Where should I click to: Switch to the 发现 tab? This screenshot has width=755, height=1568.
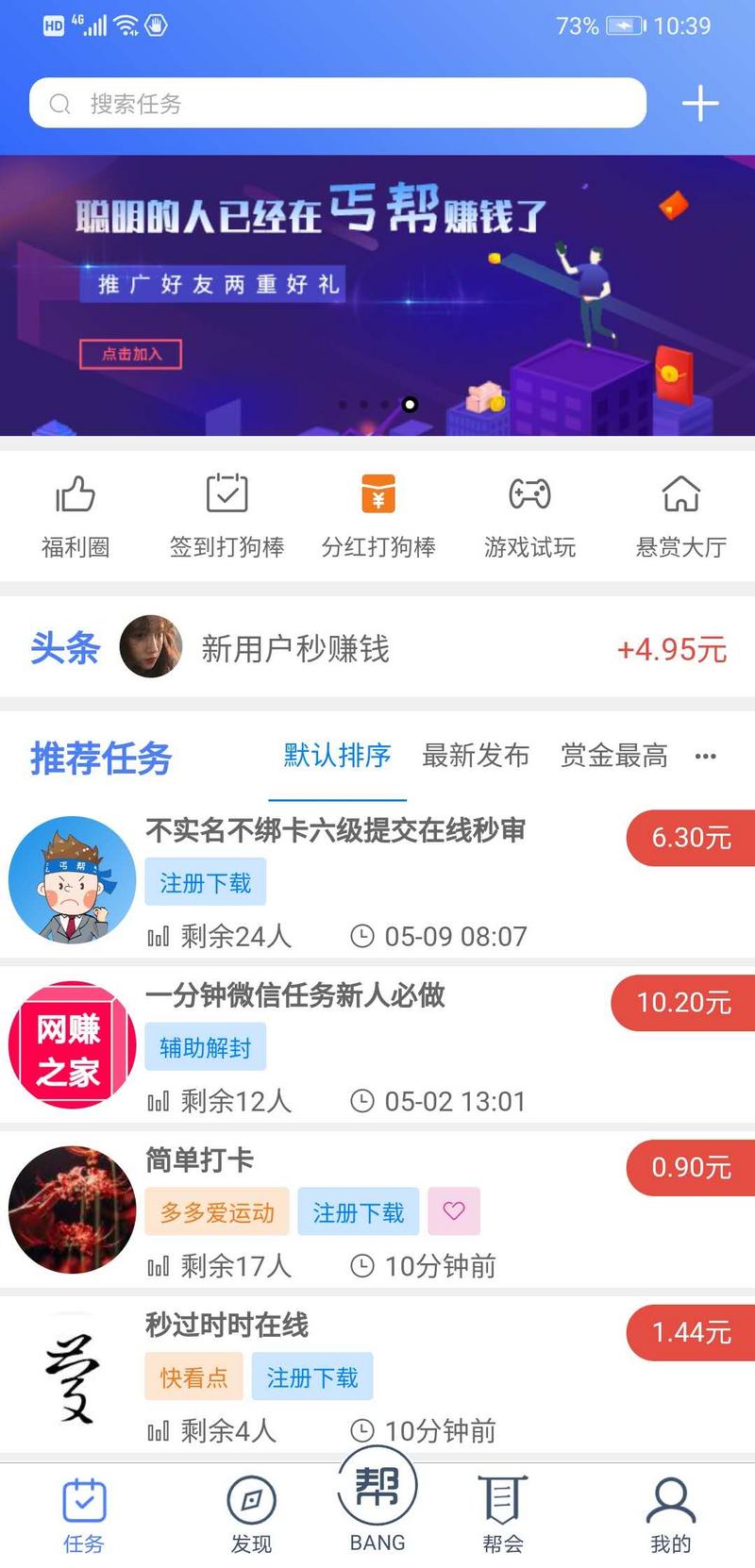click(x=251, y=1514)
